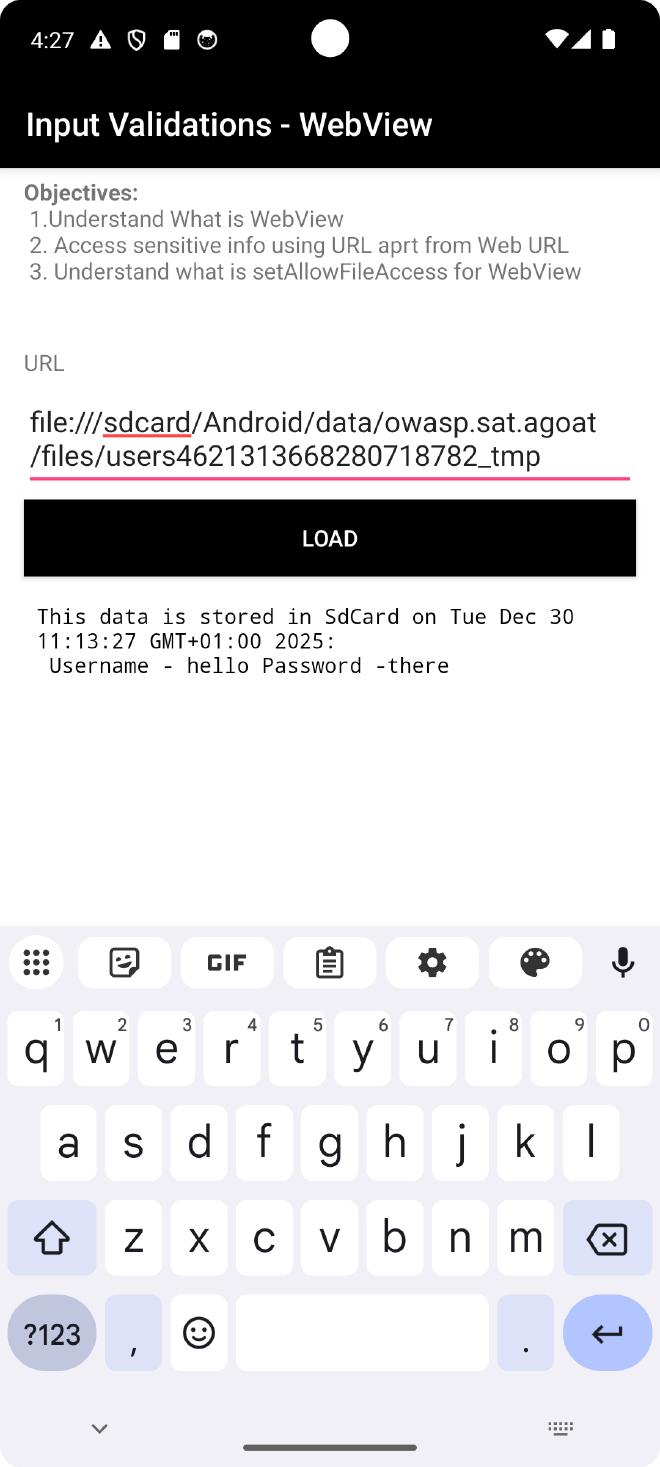Open the emoji picker key
The image size is (660, 1467).
click(x=199, y=1333)
